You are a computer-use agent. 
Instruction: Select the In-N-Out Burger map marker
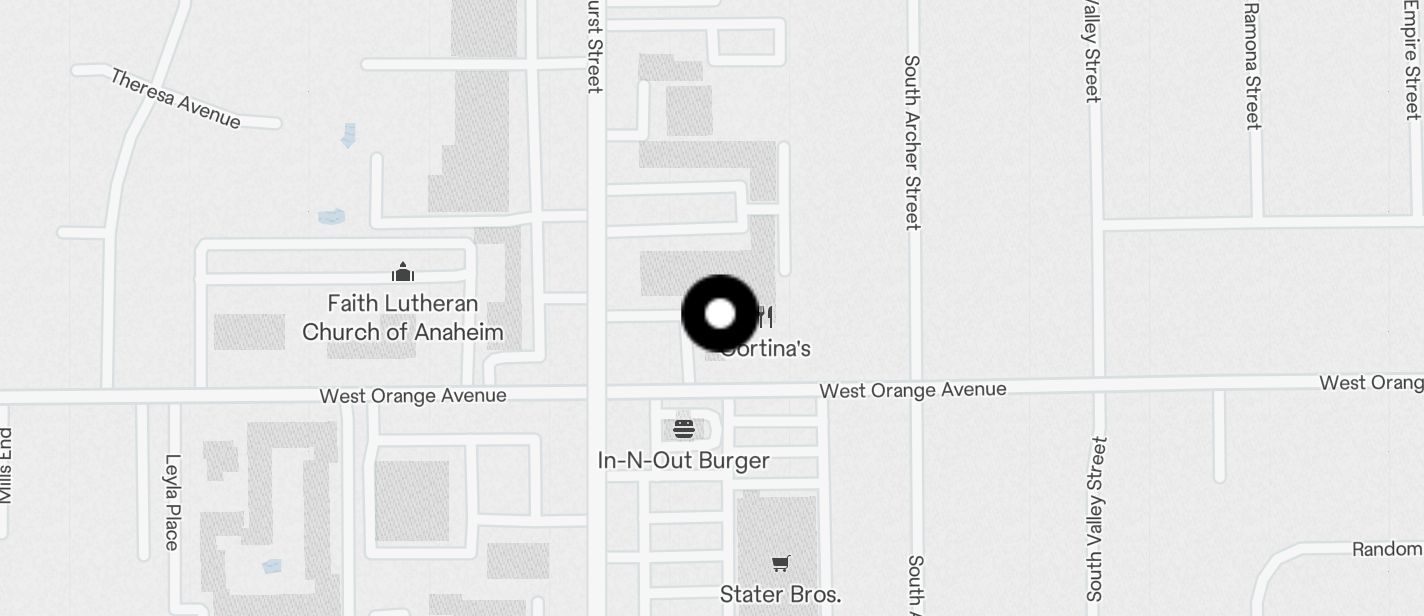[x=684, y=430]
